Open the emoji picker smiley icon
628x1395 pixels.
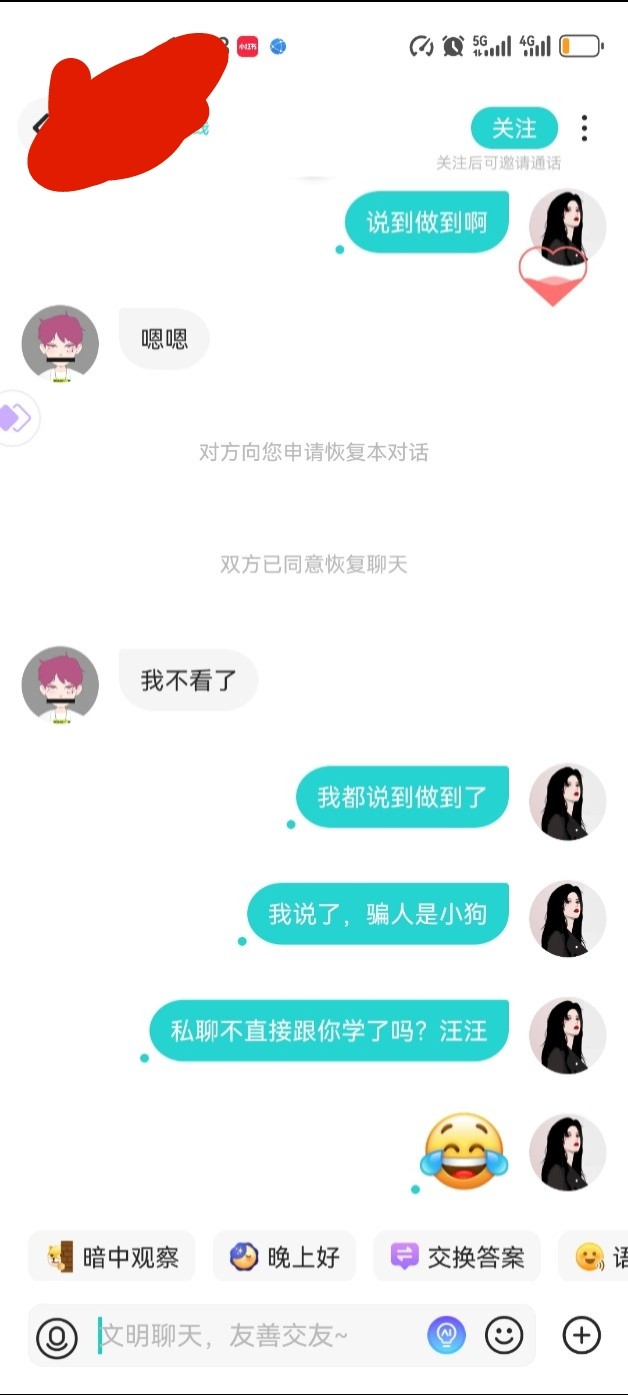505,1335
